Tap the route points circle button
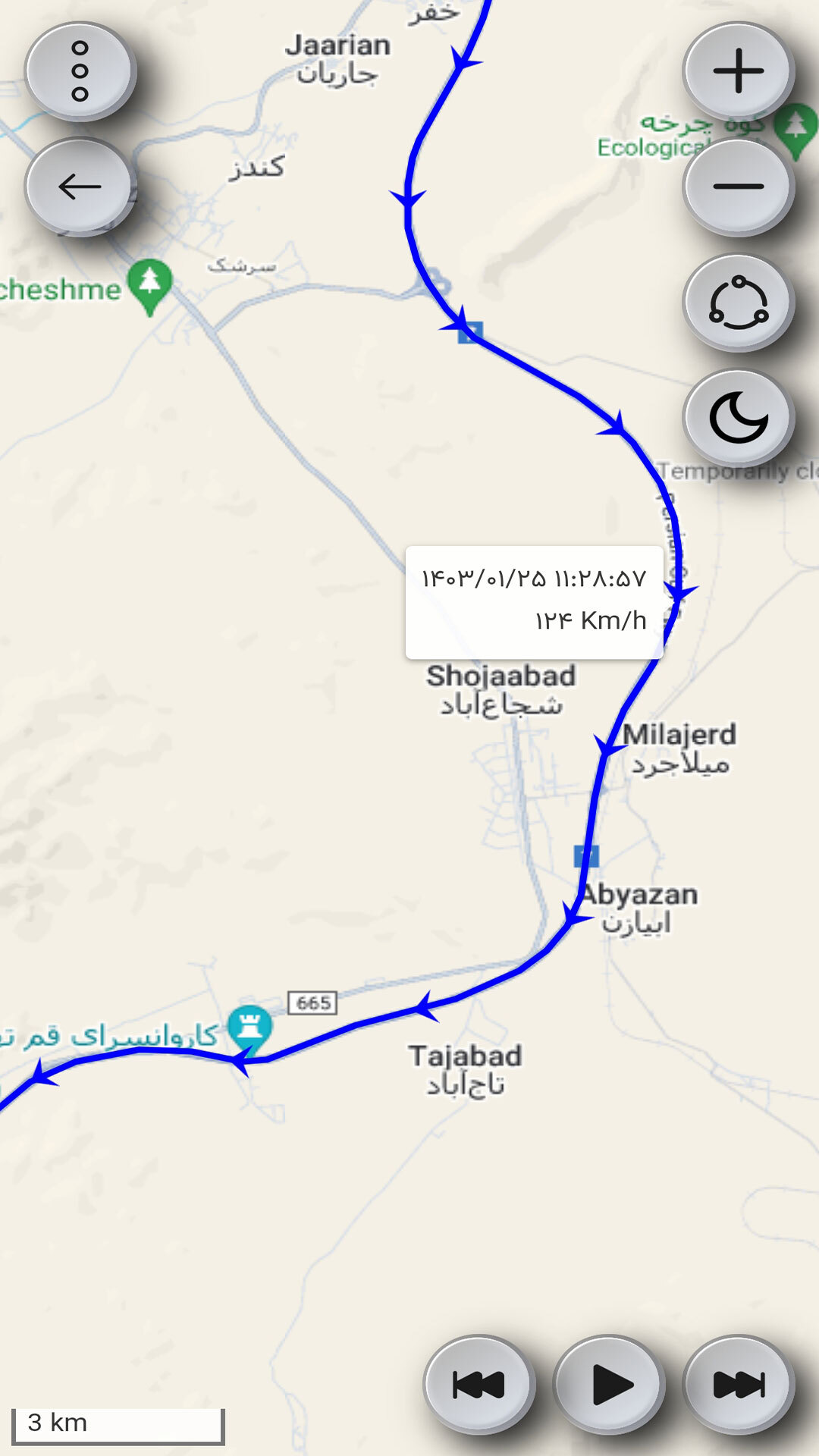The height and width of the screenshot is (1456, 819). click(x=739, y=303)
